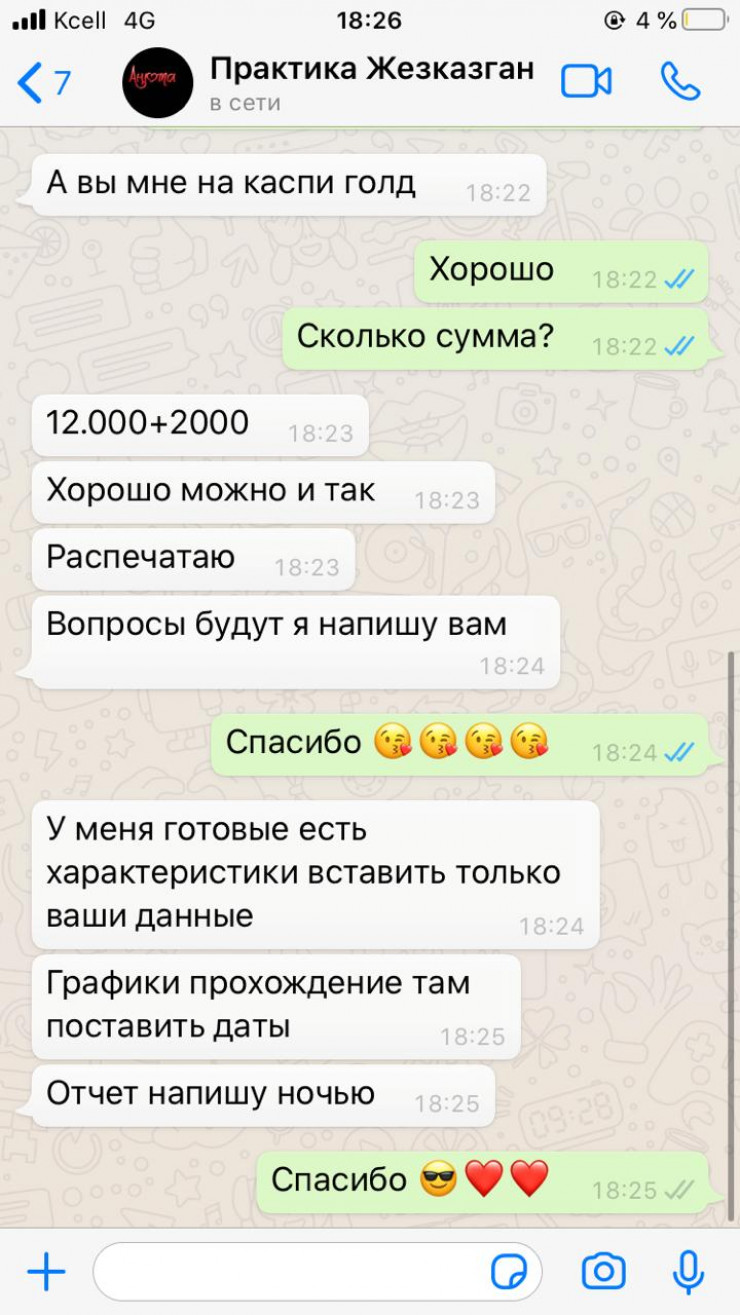740x1315 pixels.
Task: Open the chat profile picture
Action: pyautogui.click(x=157, y=82)
